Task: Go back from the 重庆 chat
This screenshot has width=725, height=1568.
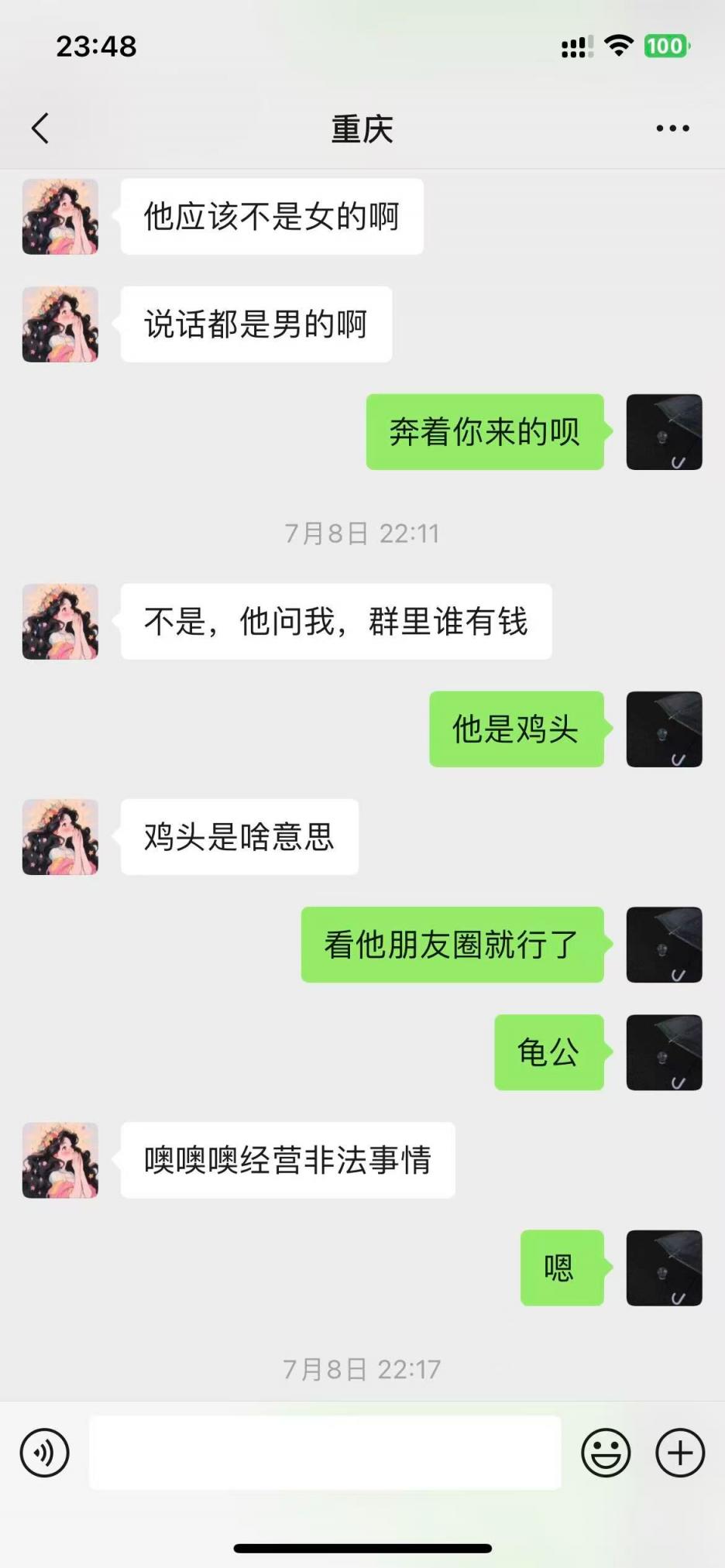Action: [x=40, y=129]
